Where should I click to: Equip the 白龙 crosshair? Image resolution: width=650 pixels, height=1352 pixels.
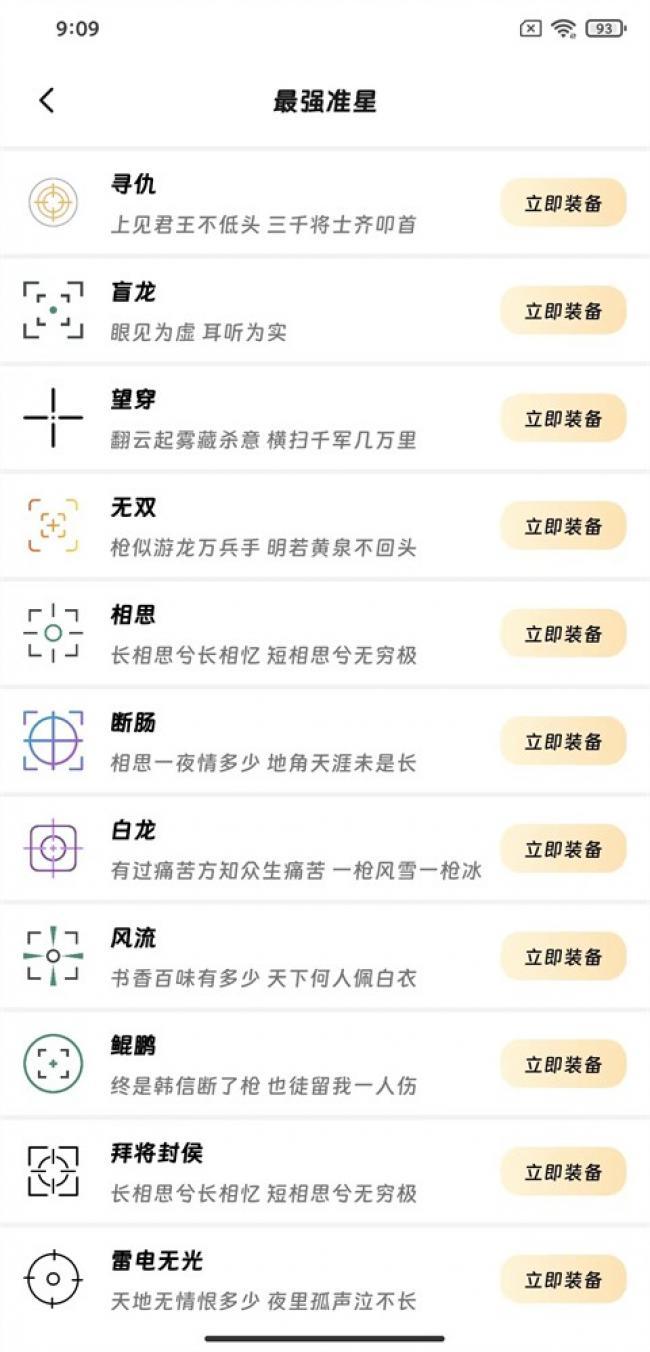(x=563, y=849)
